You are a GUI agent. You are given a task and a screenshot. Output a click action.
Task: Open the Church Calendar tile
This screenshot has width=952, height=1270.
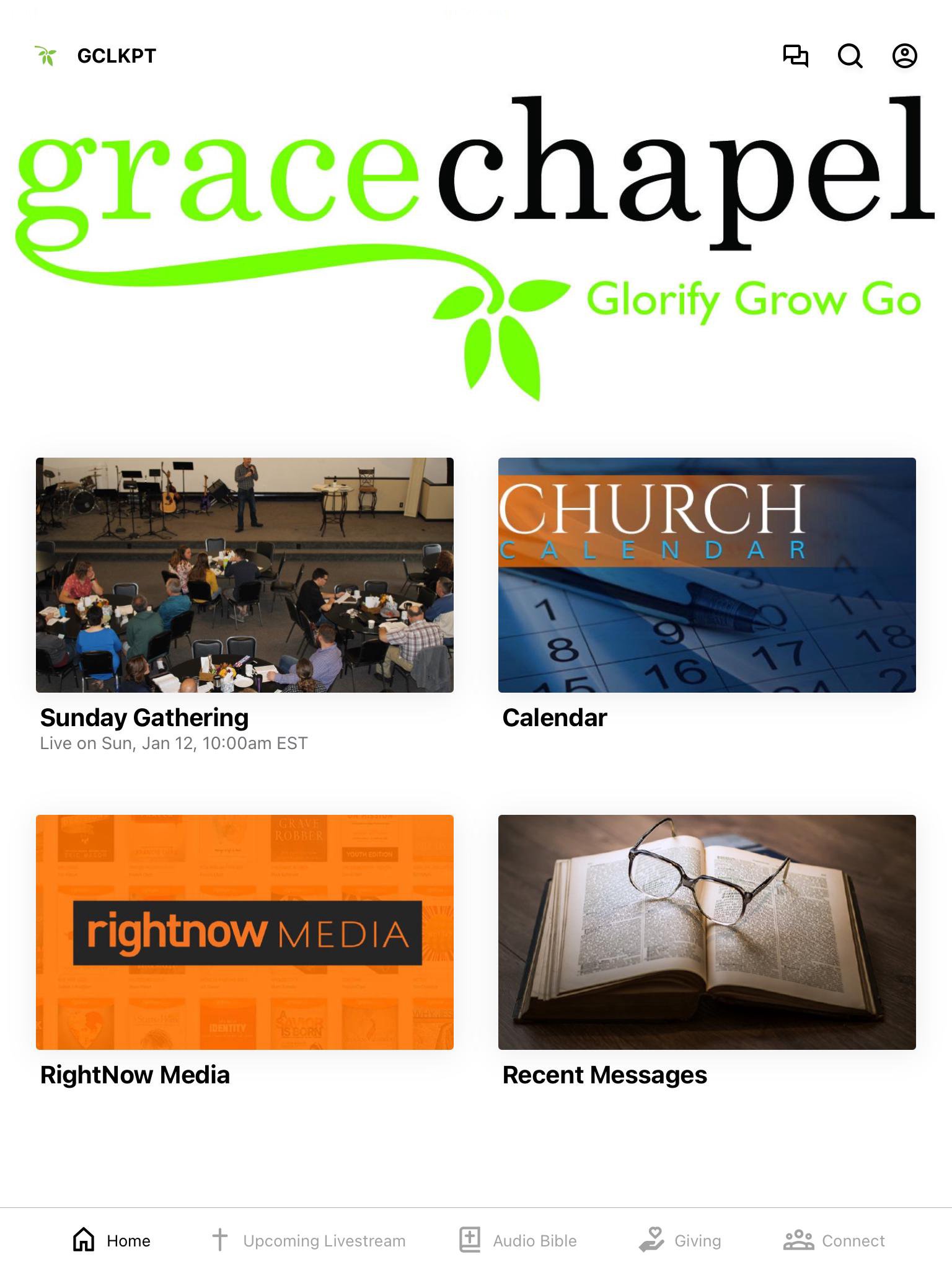coord(707,575)
